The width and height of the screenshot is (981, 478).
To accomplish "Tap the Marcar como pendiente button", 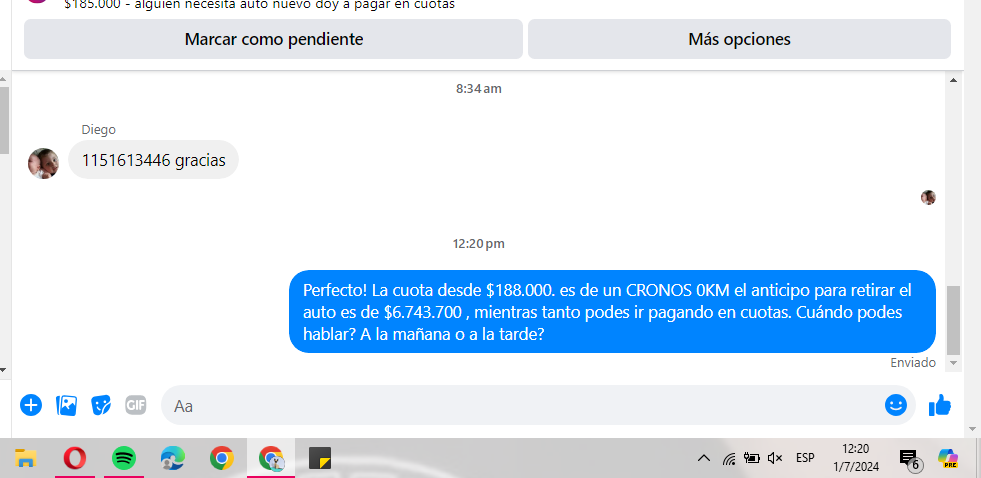I will tap(273, 40).
